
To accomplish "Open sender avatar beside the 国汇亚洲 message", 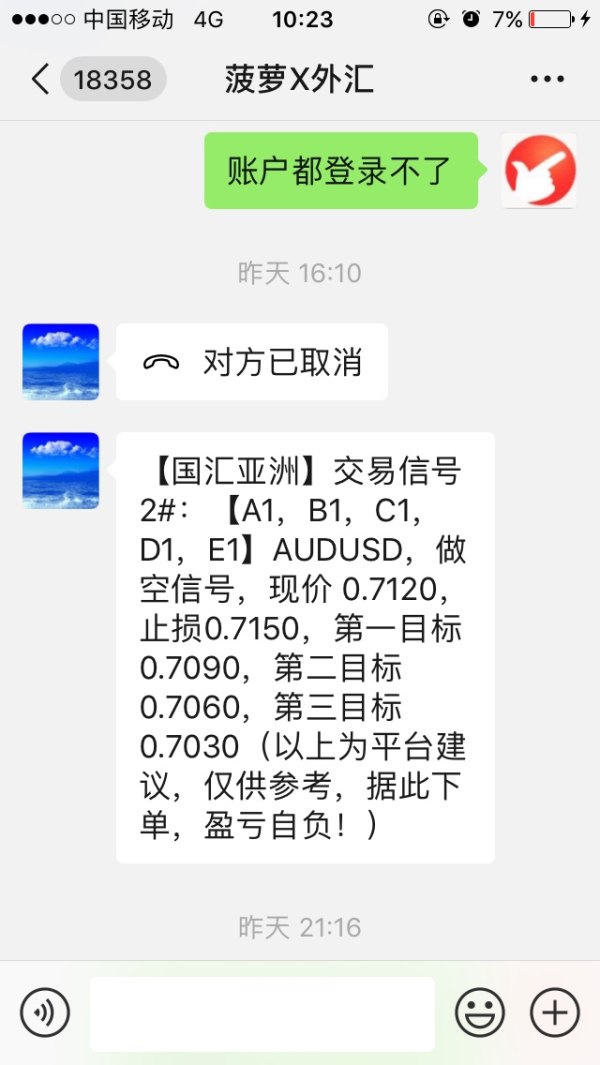I will (61, 471).
